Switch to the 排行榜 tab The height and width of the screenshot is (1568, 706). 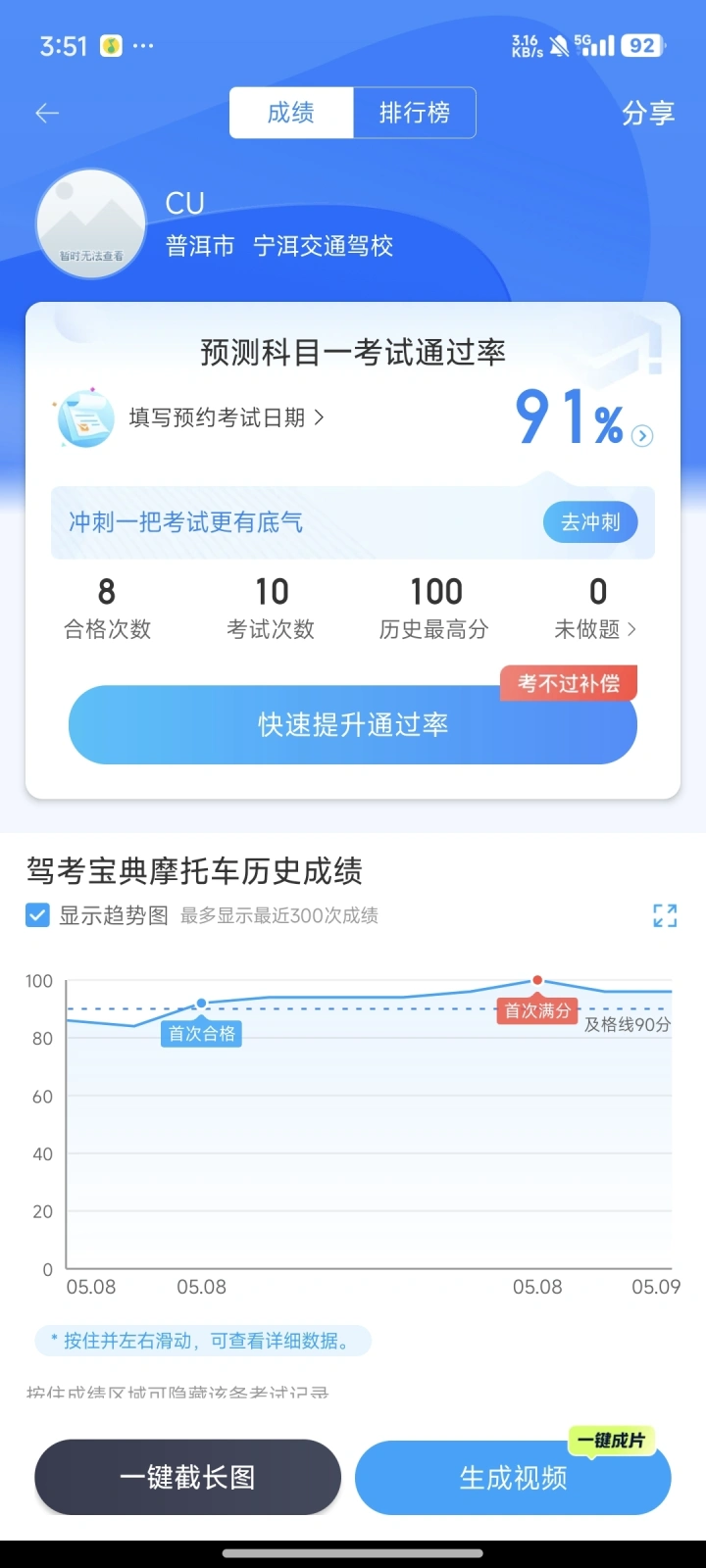[414, 113]
